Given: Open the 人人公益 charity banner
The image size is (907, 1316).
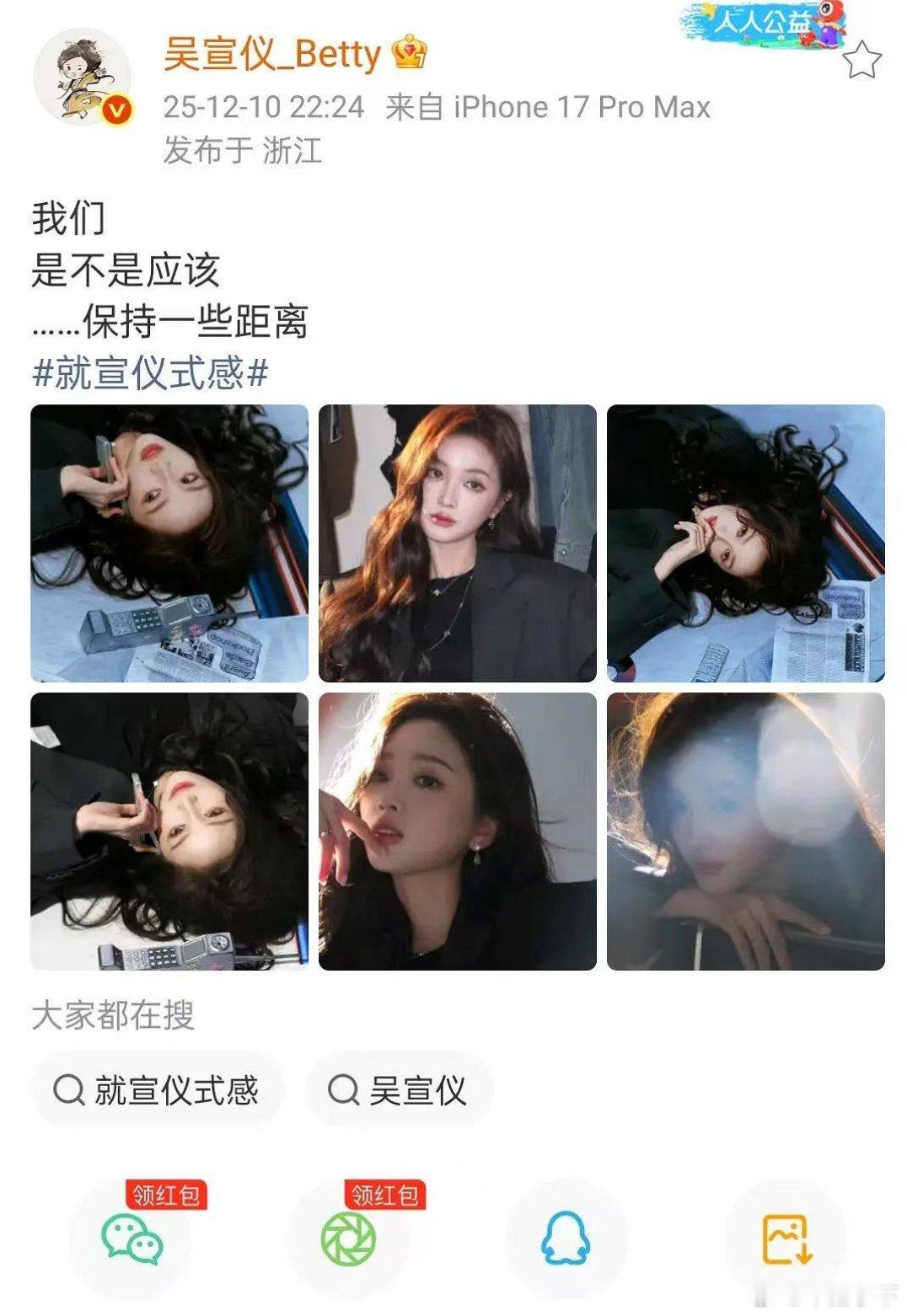Looking at the screenshot, I should 757,24.
